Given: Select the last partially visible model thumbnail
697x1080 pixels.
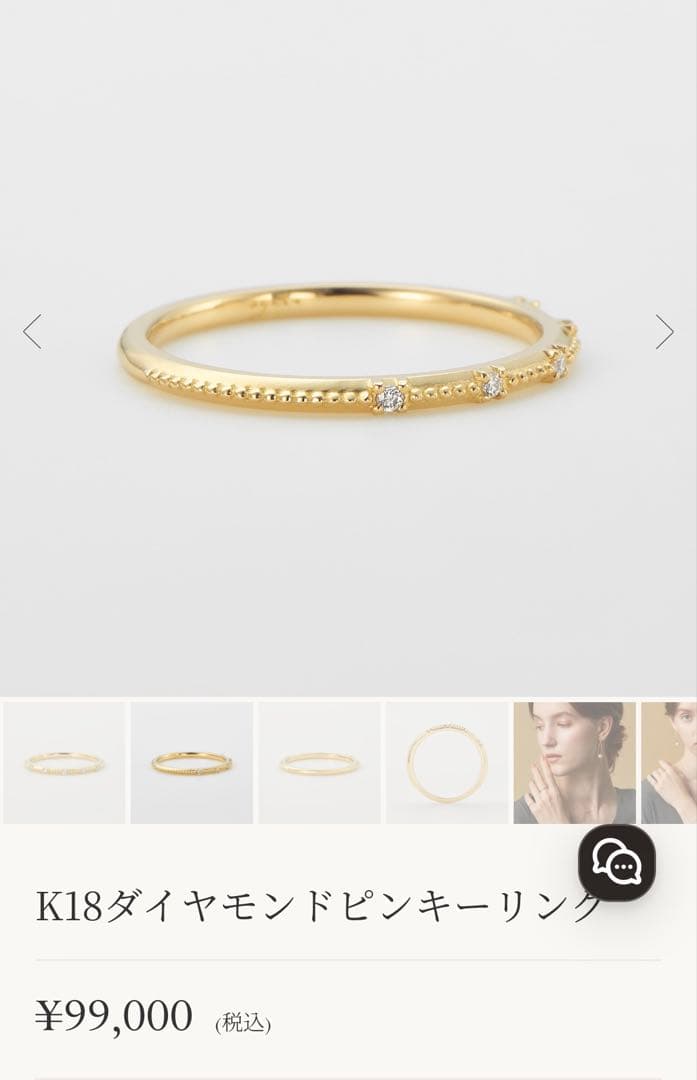Looking at the screenshot, I should click(670, 763).
